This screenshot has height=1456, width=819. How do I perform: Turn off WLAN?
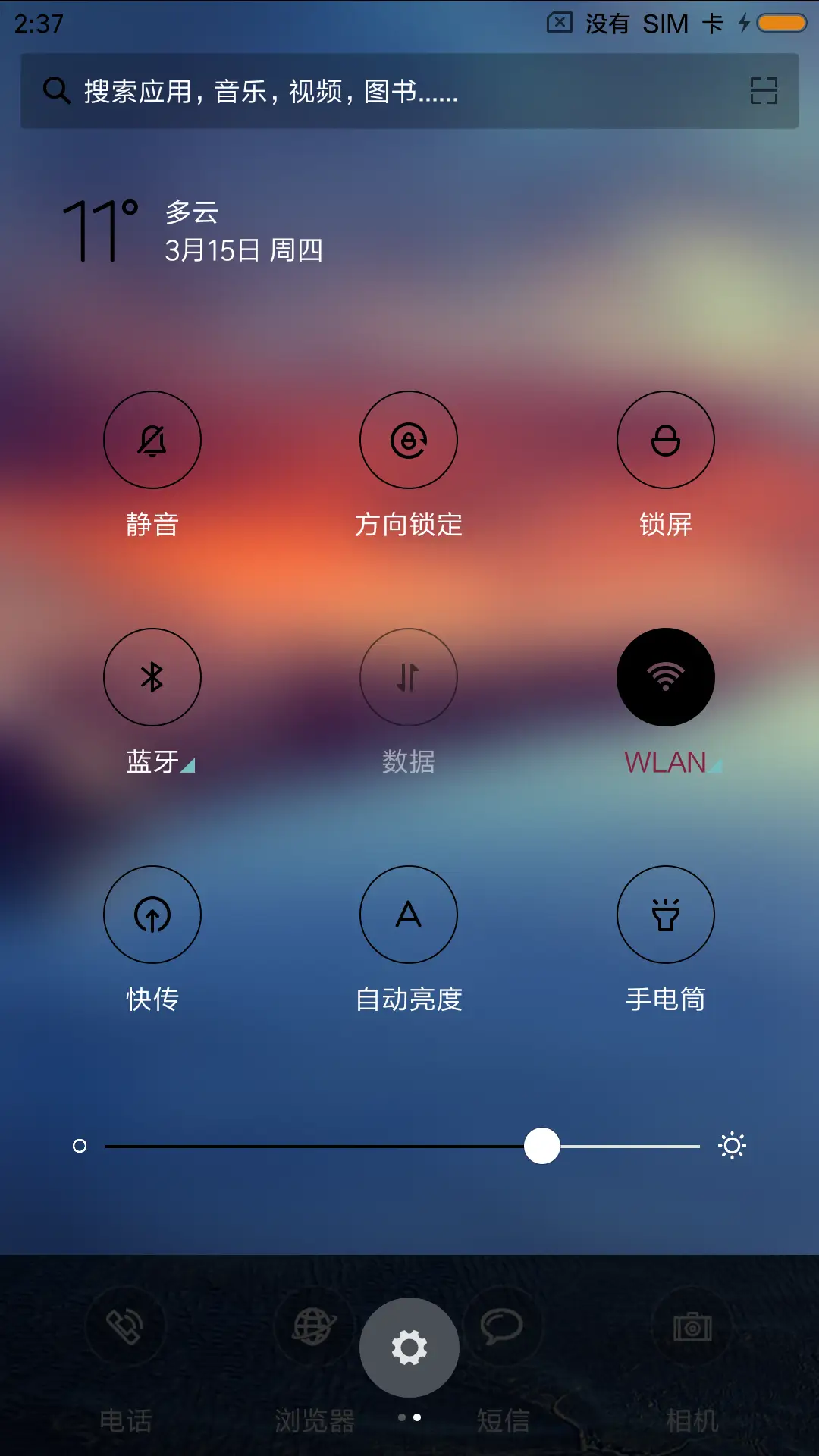coord(666,677)
